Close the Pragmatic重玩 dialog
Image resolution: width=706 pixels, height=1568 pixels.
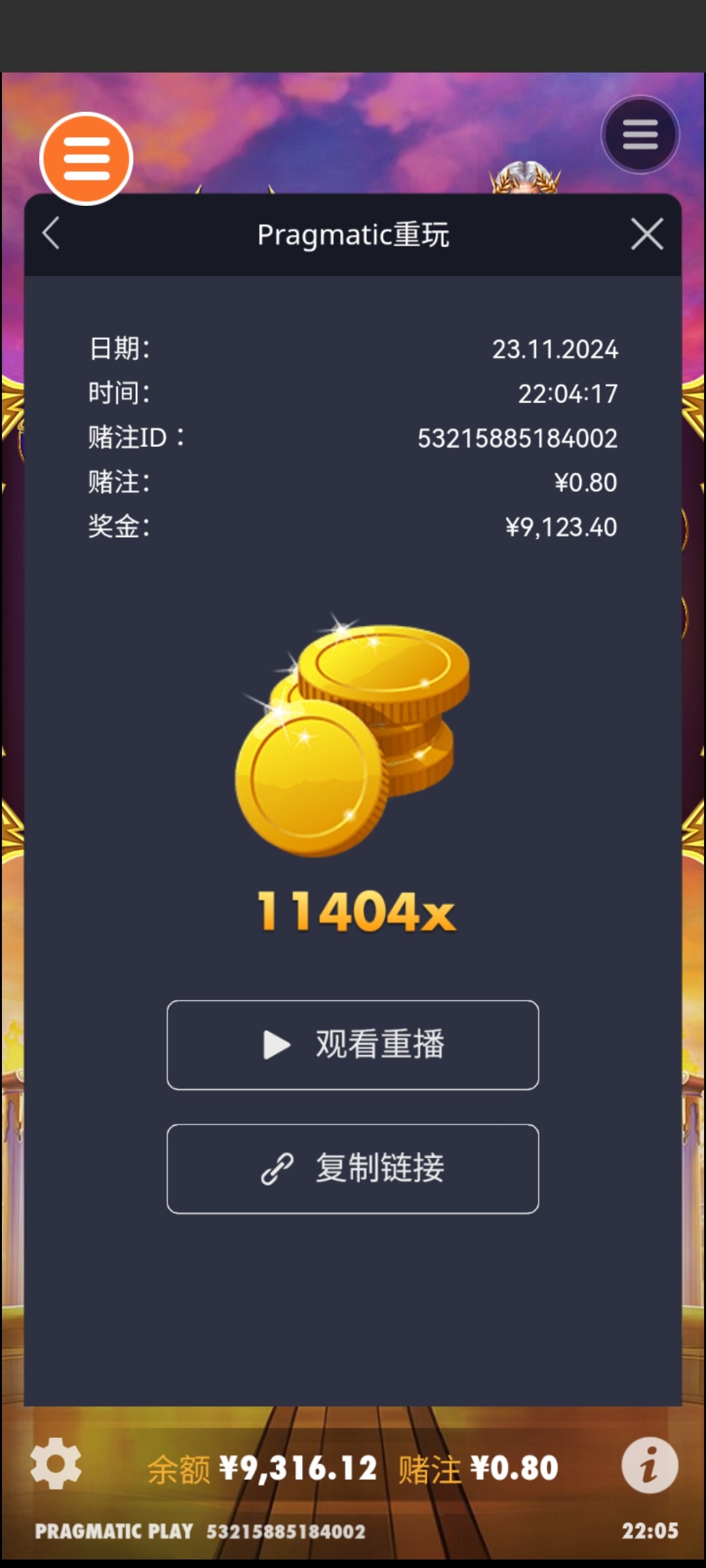click(x=647, y=234)
